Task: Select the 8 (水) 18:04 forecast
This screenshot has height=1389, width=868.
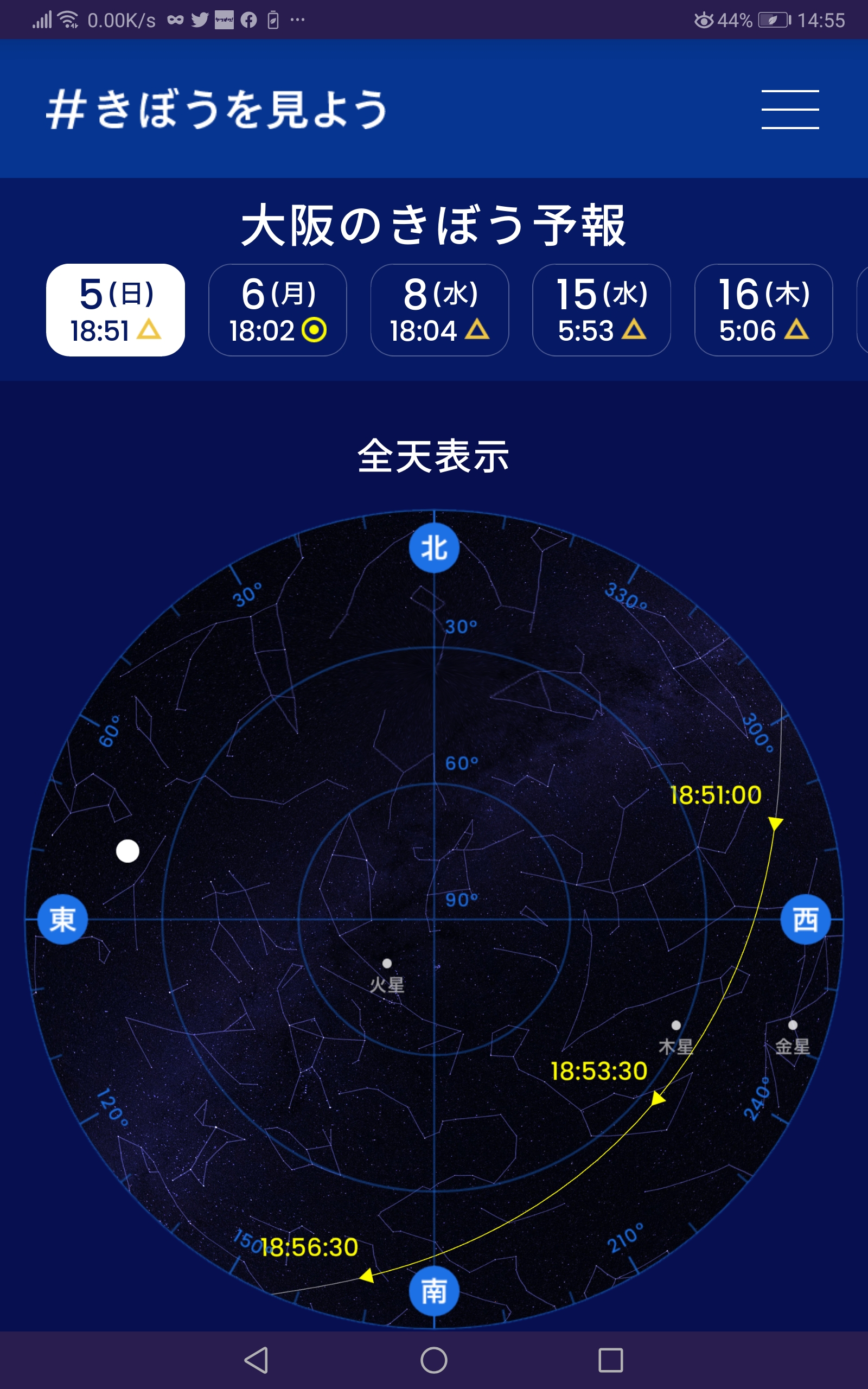Action: coord(440,310)
